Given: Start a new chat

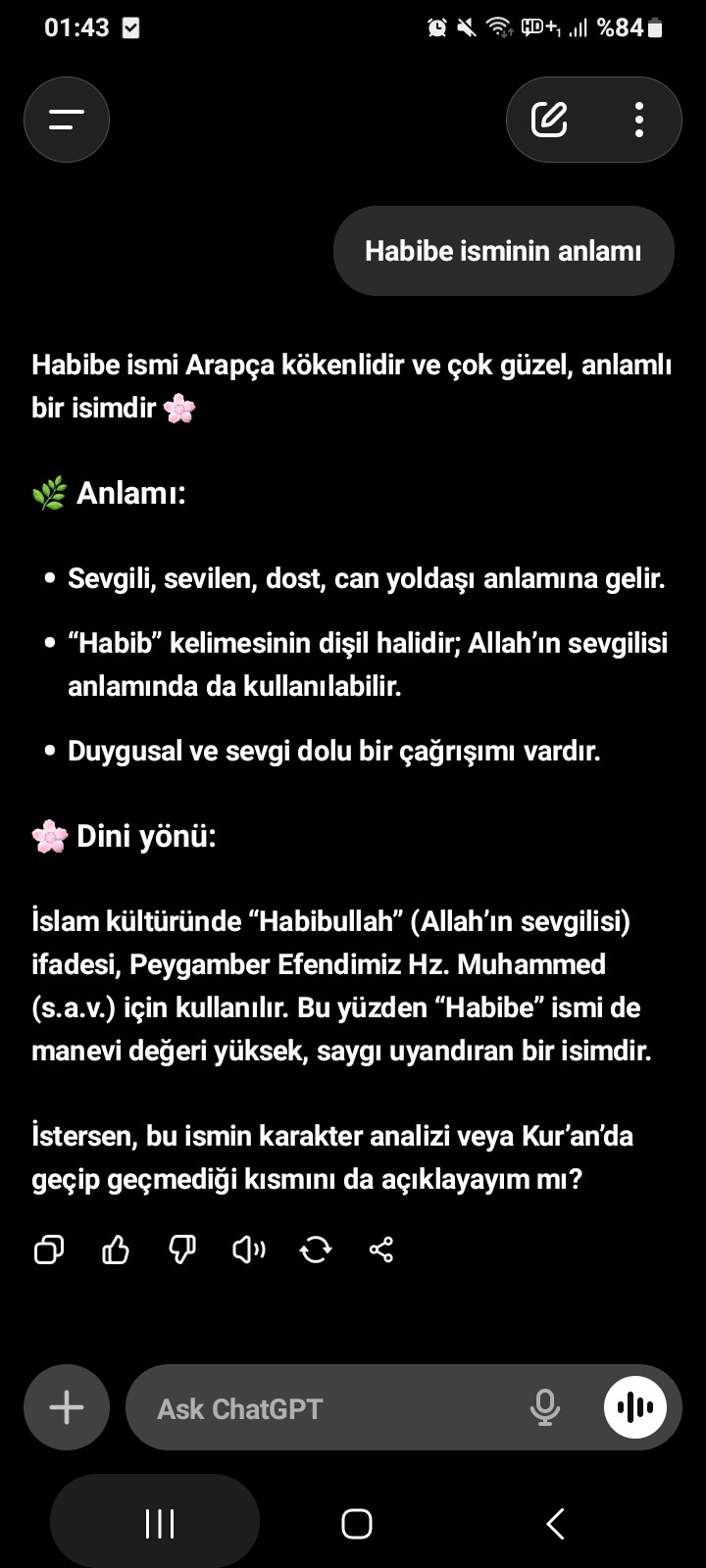Looking at the screenshot, I should pyautogui.click(x=549, y=120).
